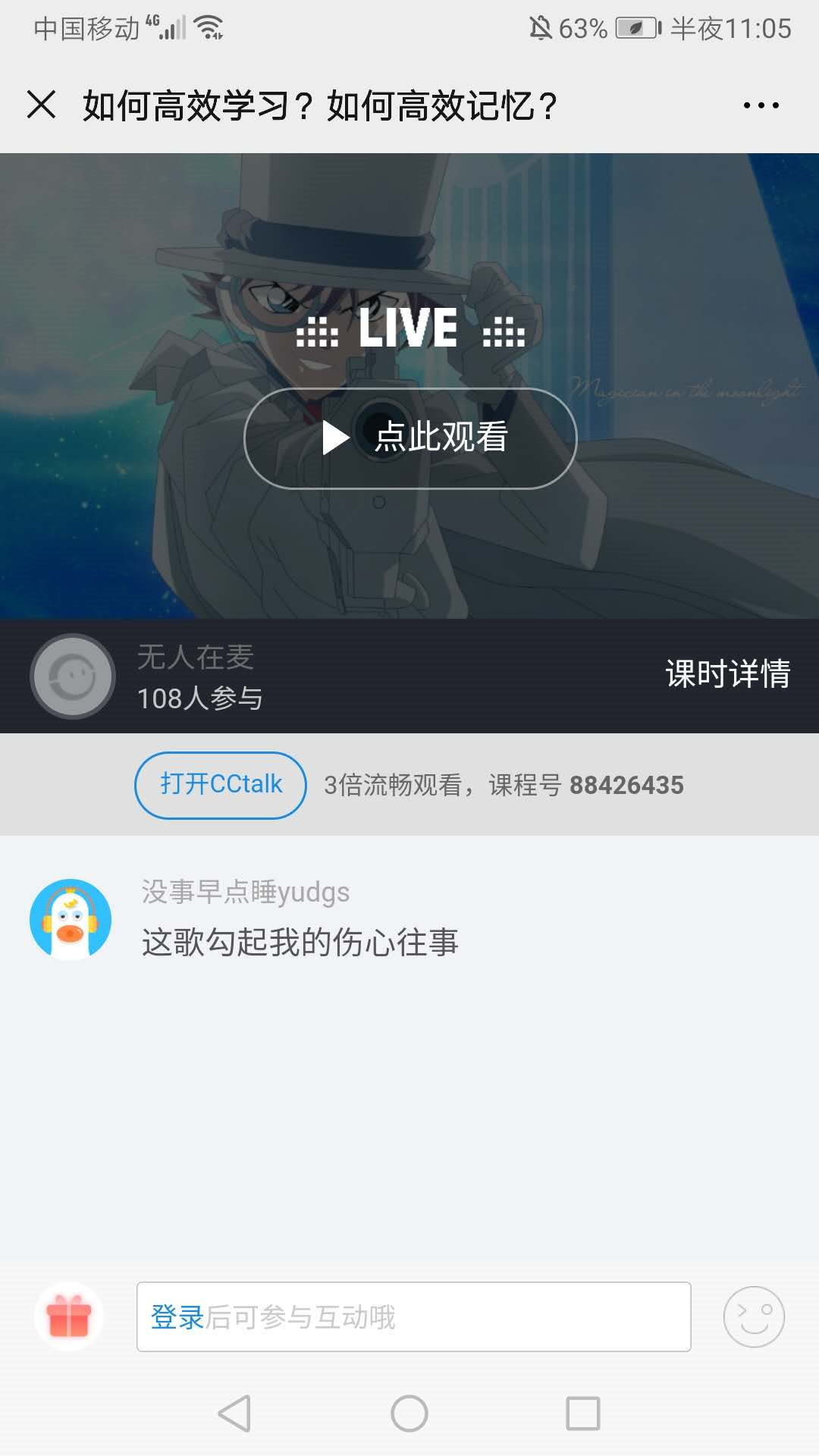This screenshot has height=1456, width=819.
Task: Tap the host avatar beside 无人在麦
Action: click(73, 676)
